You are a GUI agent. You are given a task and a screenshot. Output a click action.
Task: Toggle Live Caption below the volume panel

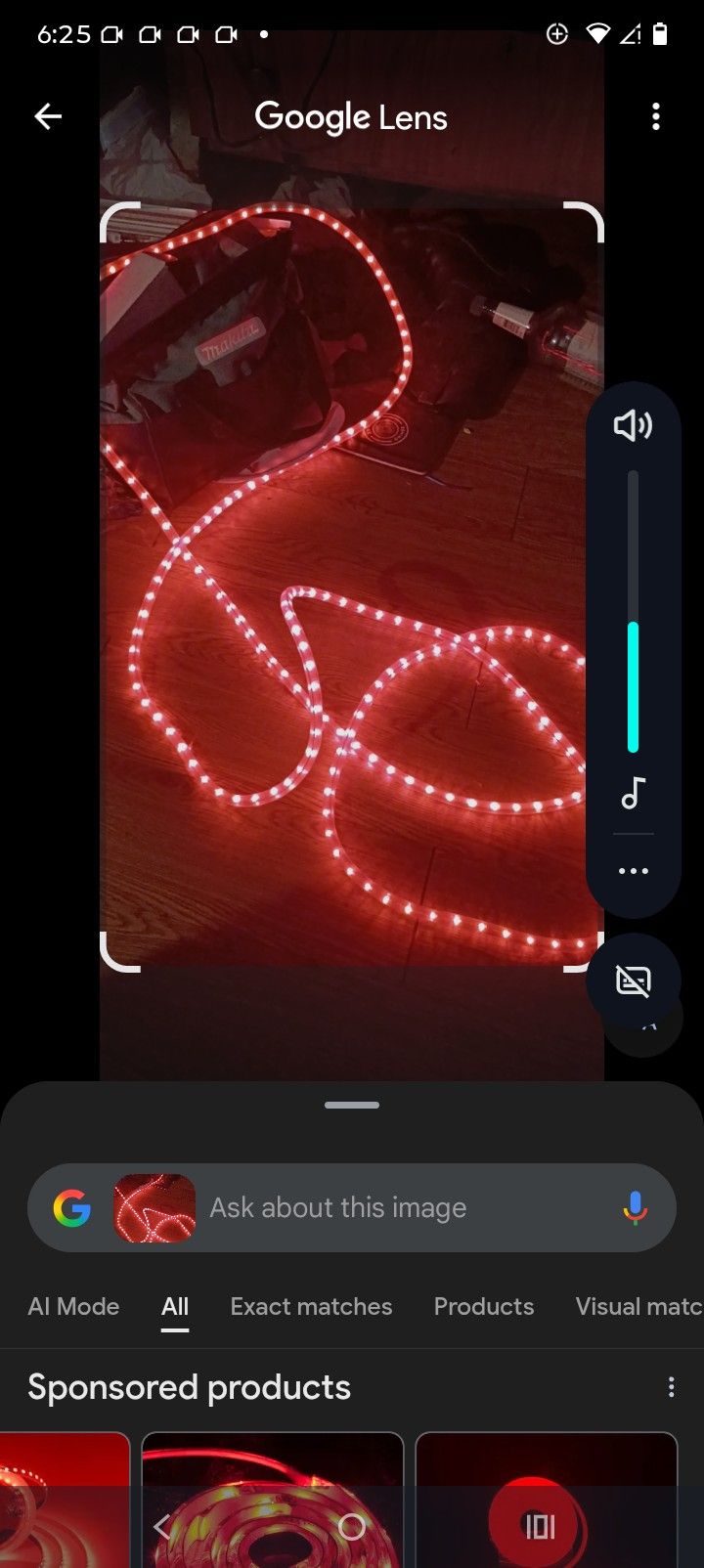tap(634, 980)
